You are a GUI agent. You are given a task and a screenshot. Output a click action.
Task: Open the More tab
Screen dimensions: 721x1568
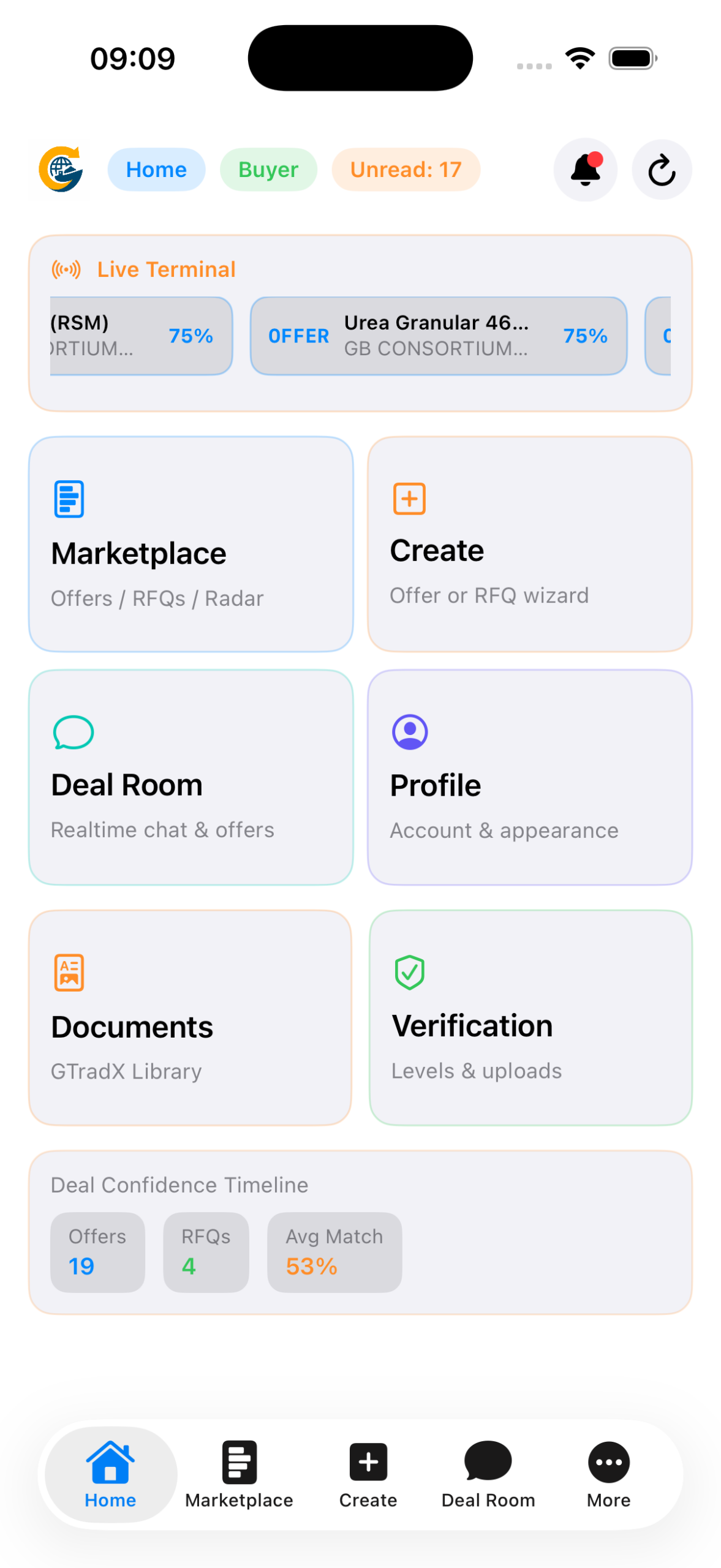608,1474
